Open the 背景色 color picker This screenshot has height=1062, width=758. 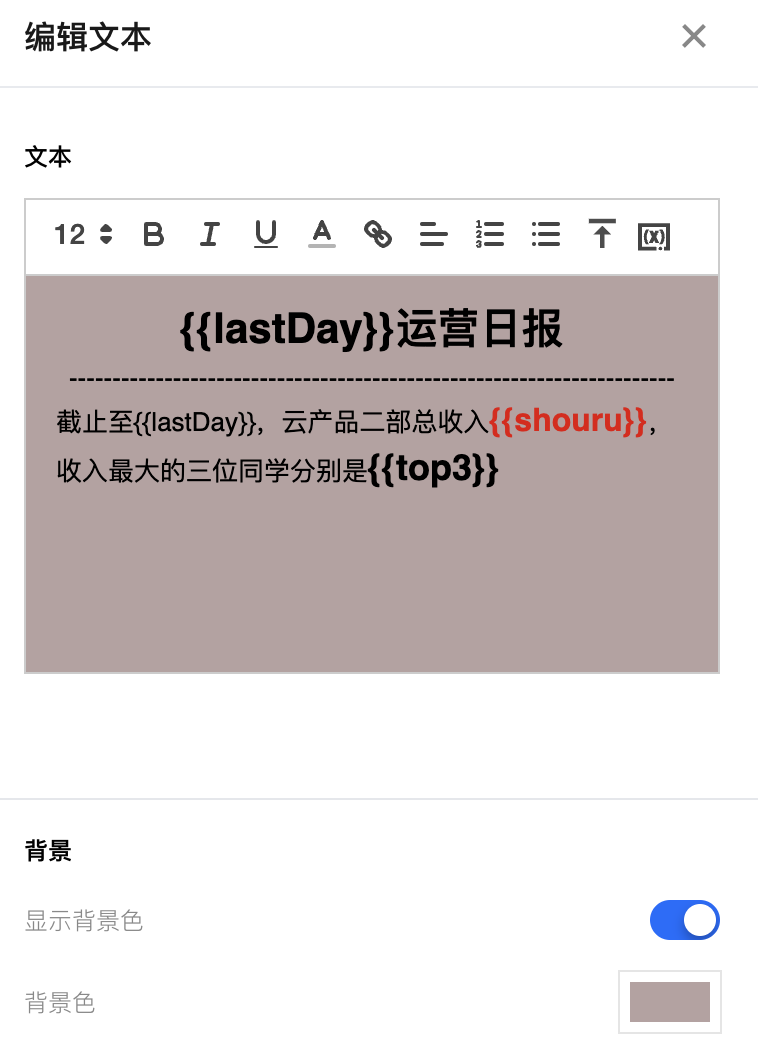click(x=669, y=1001)
